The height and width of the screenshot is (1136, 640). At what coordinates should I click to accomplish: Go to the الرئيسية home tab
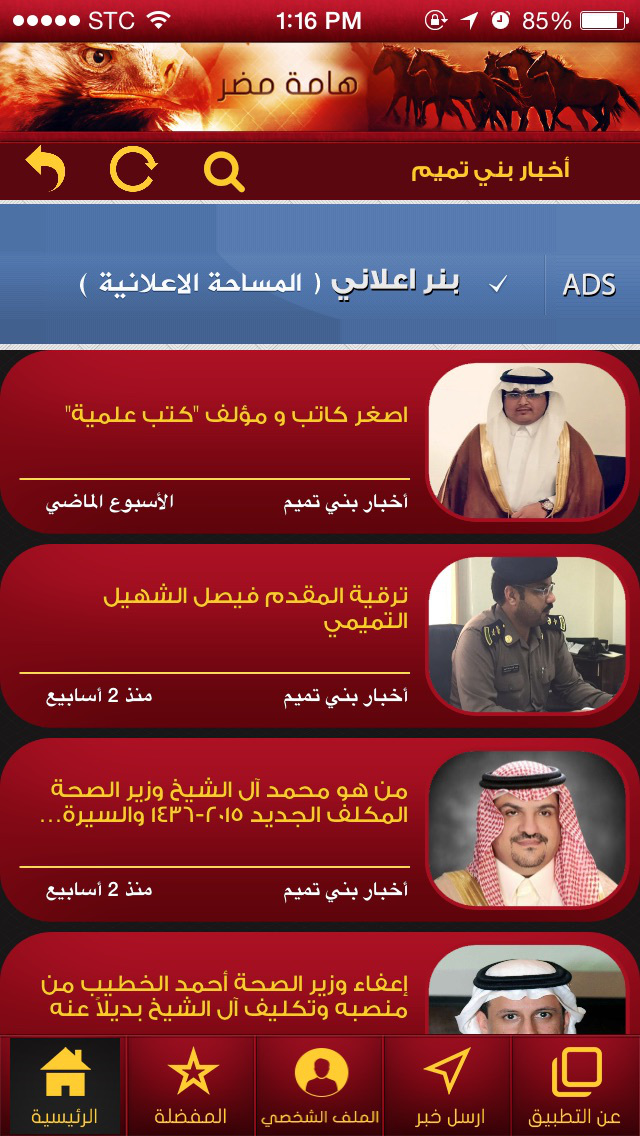click(64, 1085)
